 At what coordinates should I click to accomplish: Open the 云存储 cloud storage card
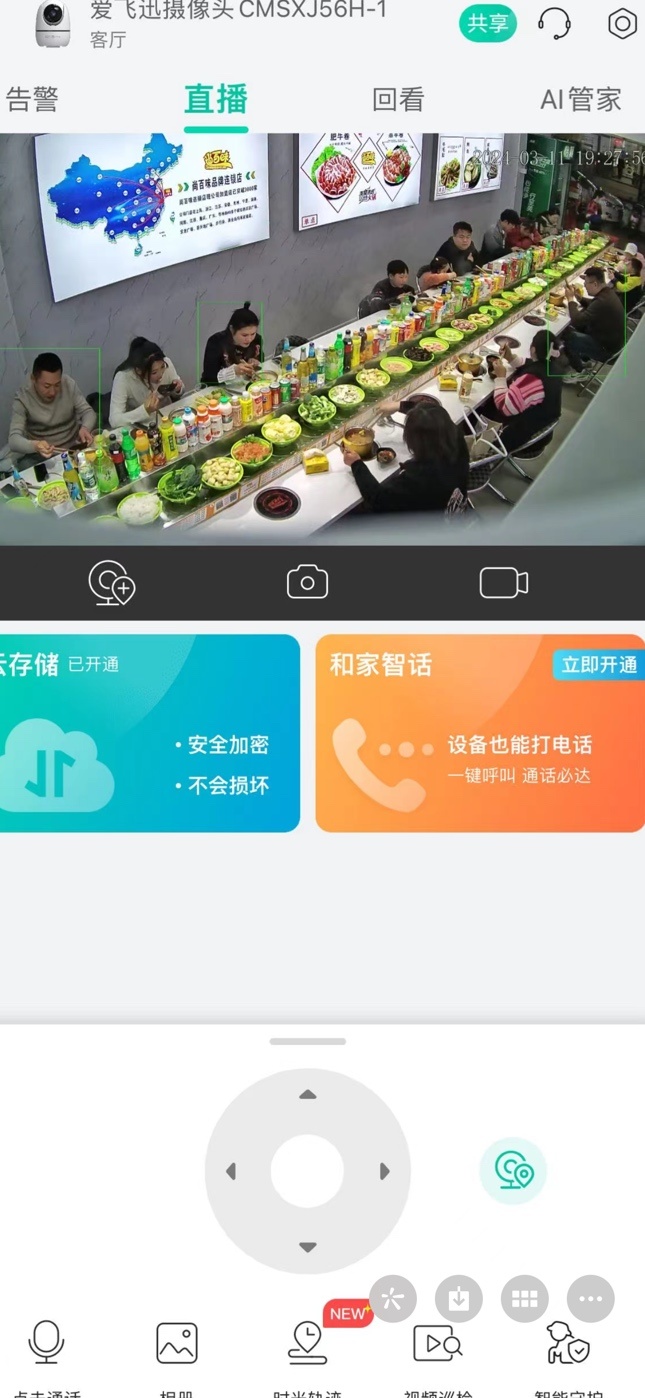coord(148,733)
